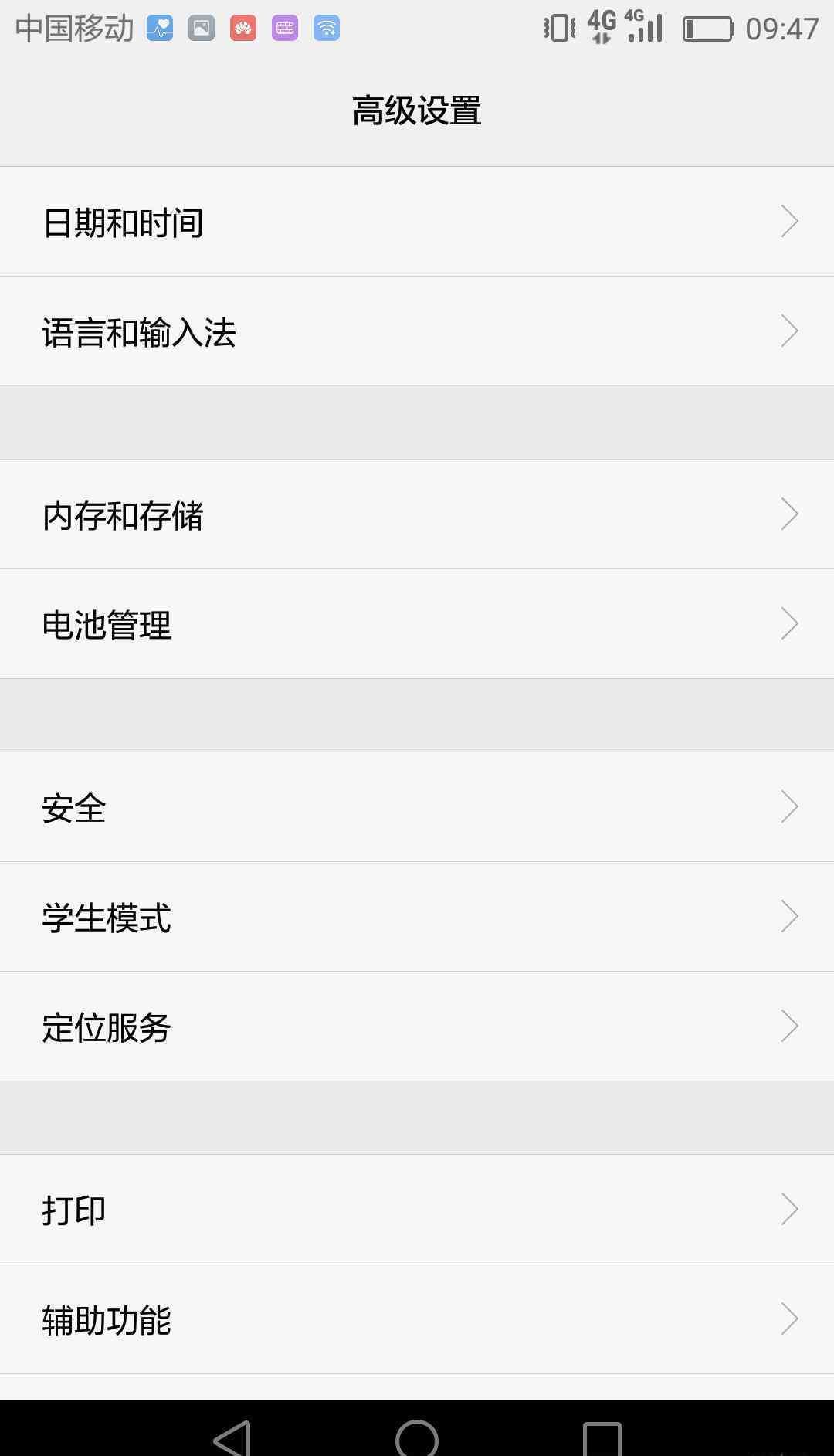
Task: Open 语言和输入法 settings
Action: coord(417,331)
